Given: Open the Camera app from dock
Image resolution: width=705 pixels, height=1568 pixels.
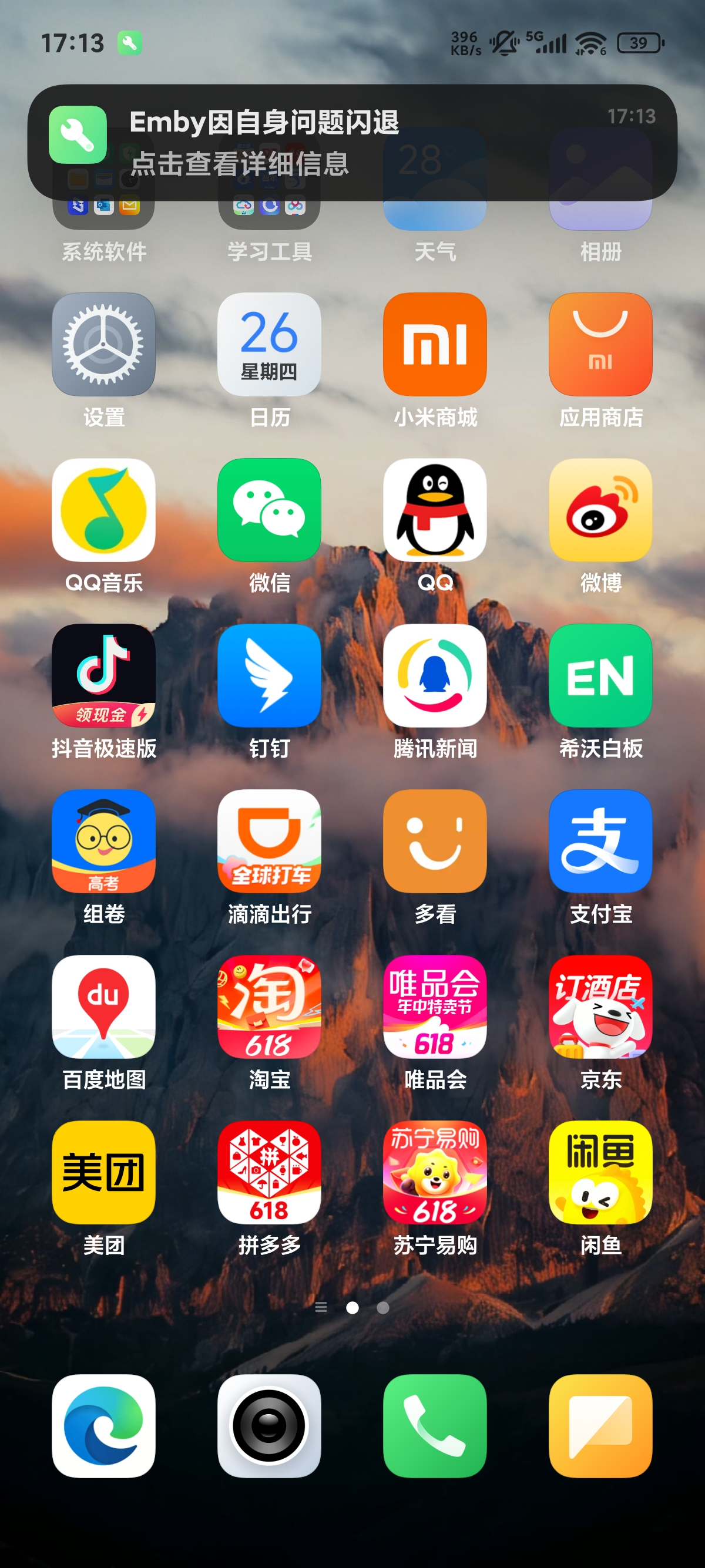Looking at the screenshot, I should 269,1425.
